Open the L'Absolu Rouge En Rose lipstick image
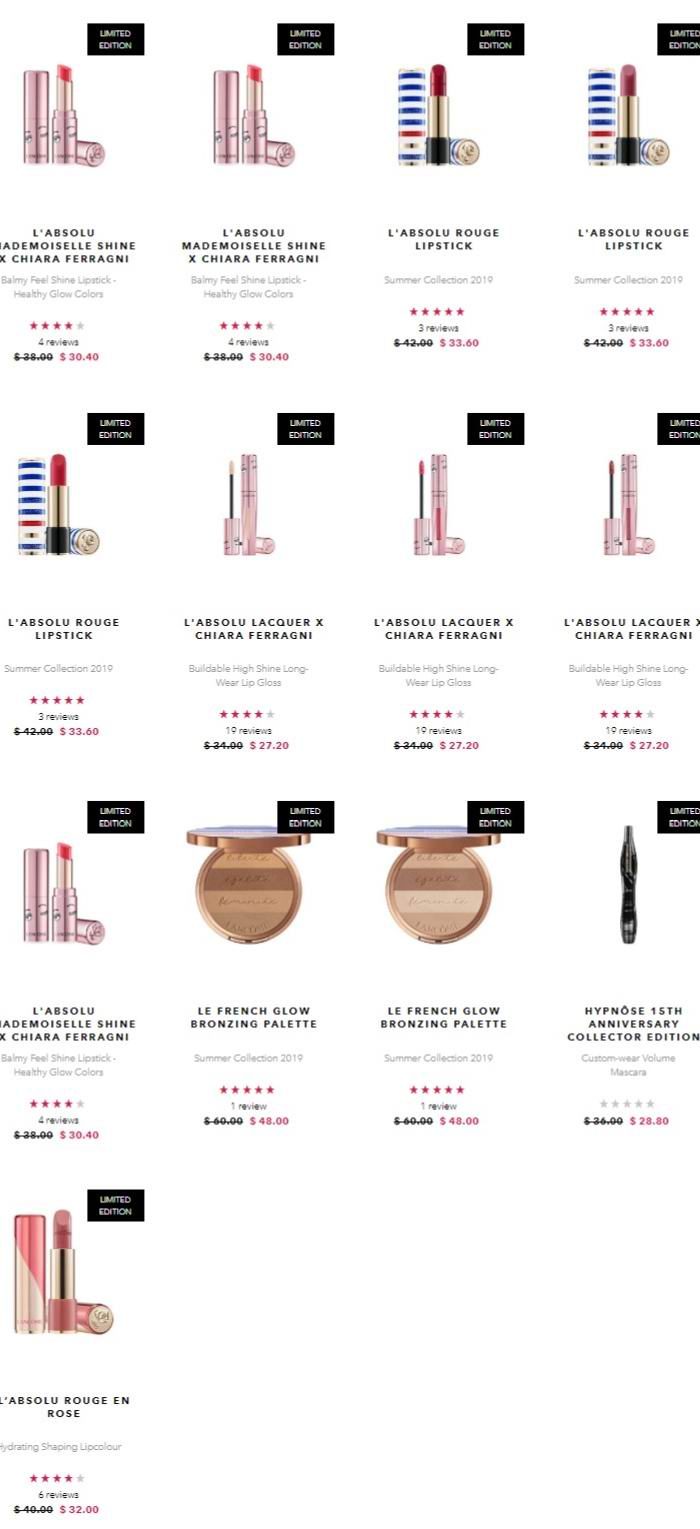This screenshot has height=1529, width=700. (x=62, y=1272)
